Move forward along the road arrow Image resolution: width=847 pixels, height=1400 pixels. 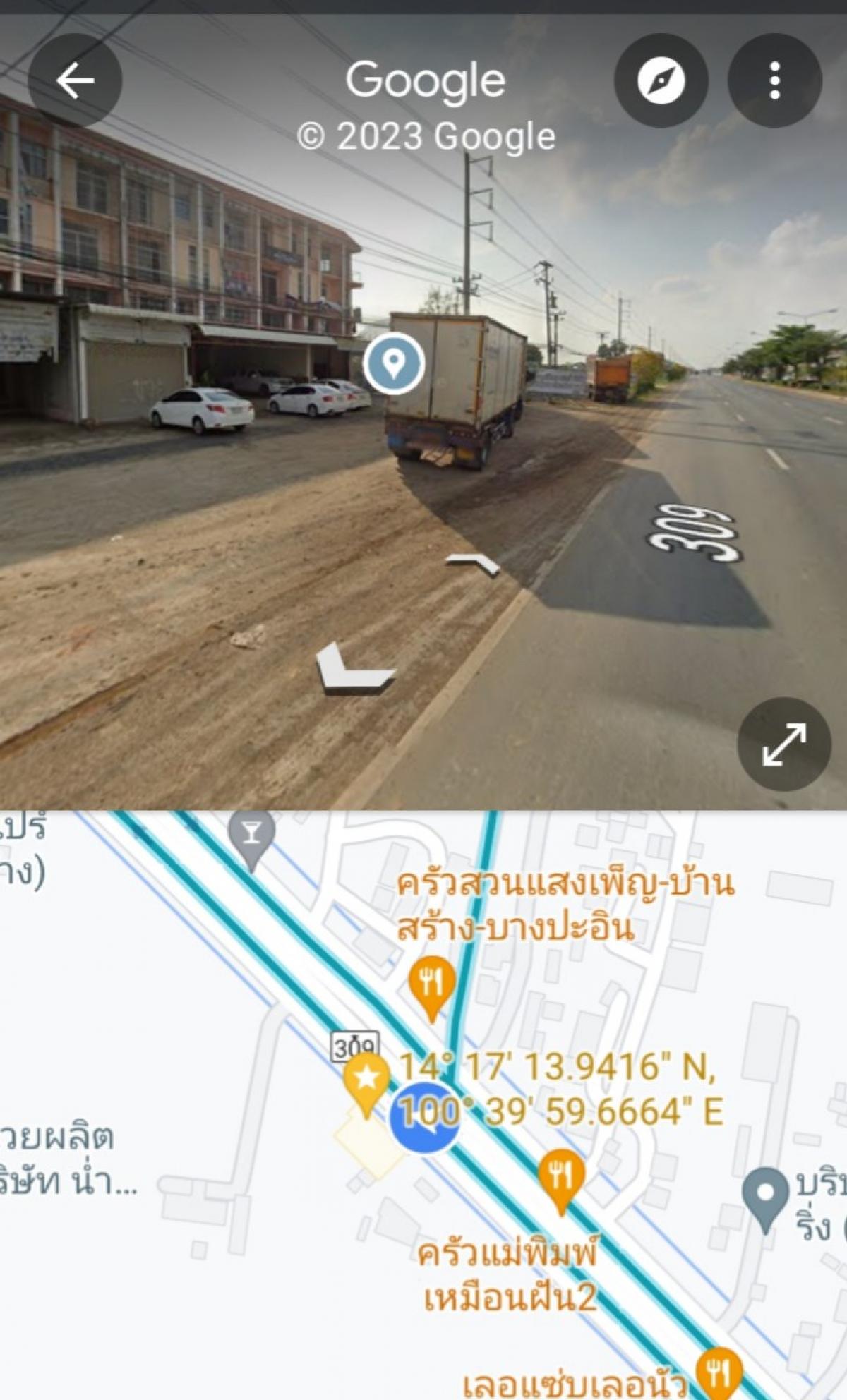pos(472,565)
